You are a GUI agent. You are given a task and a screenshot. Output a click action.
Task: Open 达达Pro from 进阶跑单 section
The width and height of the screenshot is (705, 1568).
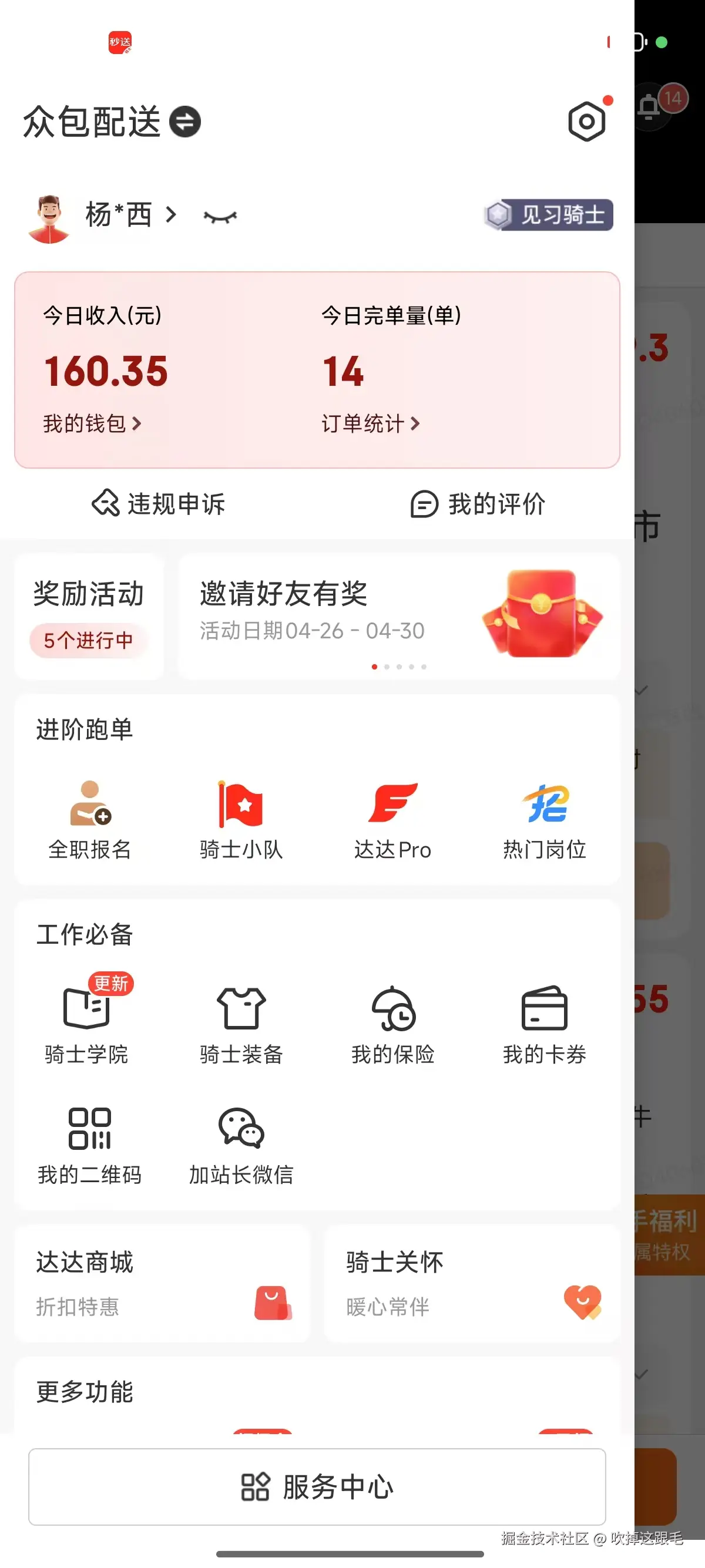tap(392, 816)
